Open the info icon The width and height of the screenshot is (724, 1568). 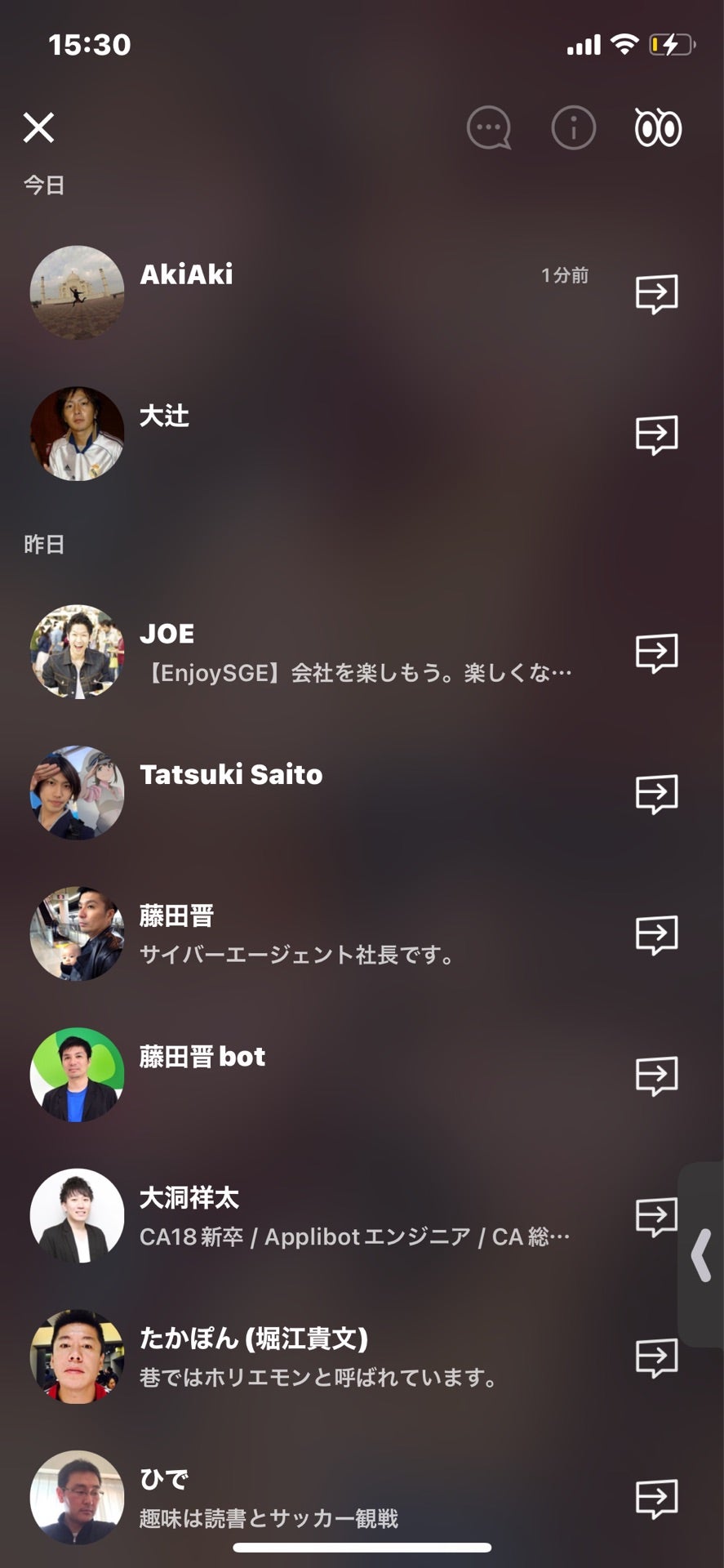pyautogui.click(x=573, y=128)
